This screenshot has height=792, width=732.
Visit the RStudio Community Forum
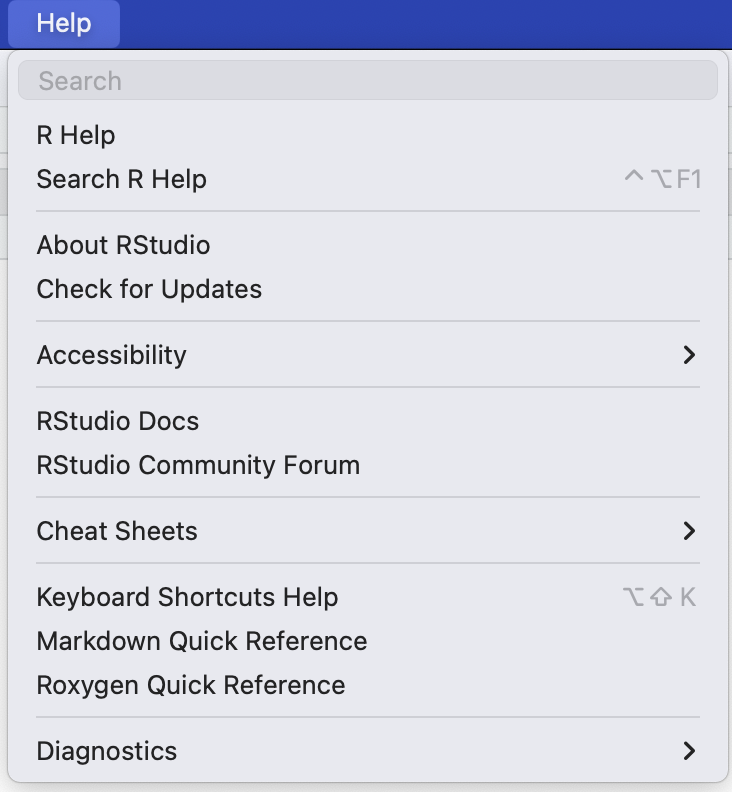coord(198,465)
